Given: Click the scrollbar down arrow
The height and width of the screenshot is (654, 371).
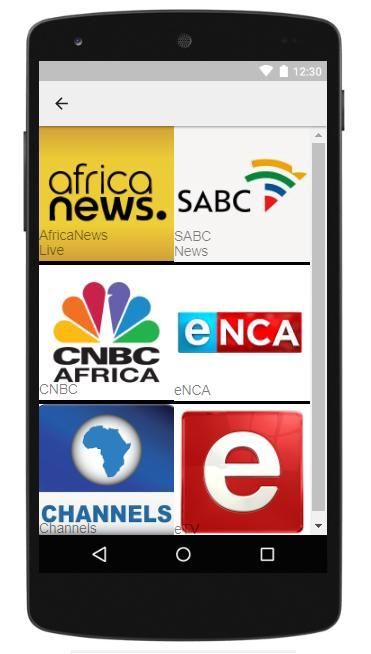Looking at the screenshot, I should [x=318, y=526].
